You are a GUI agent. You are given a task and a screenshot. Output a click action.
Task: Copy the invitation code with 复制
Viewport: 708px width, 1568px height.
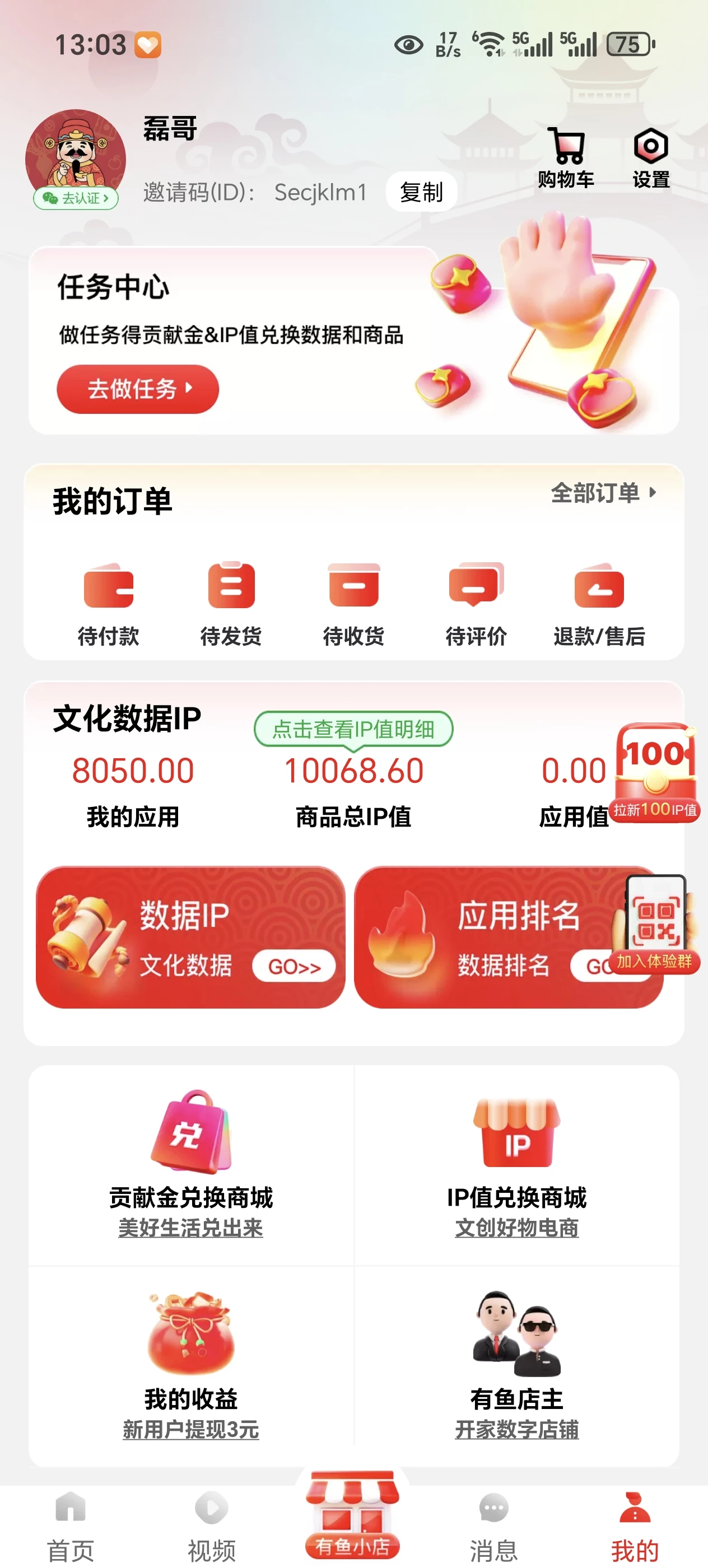tap(421, 192)
